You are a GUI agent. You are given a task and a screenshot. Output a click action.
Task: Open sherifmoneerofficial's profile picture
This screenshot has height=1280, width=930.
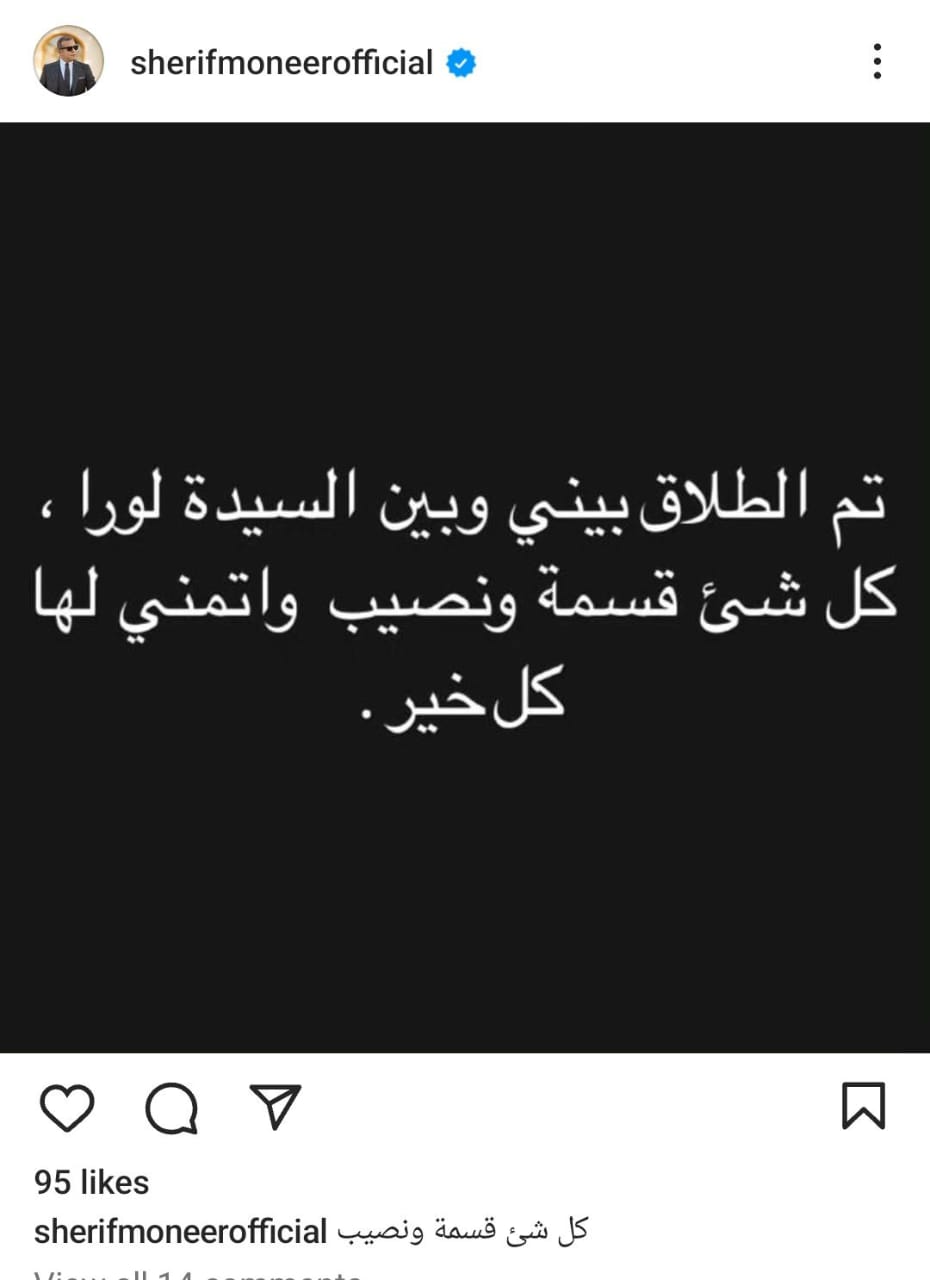click(x=69, y=61)
